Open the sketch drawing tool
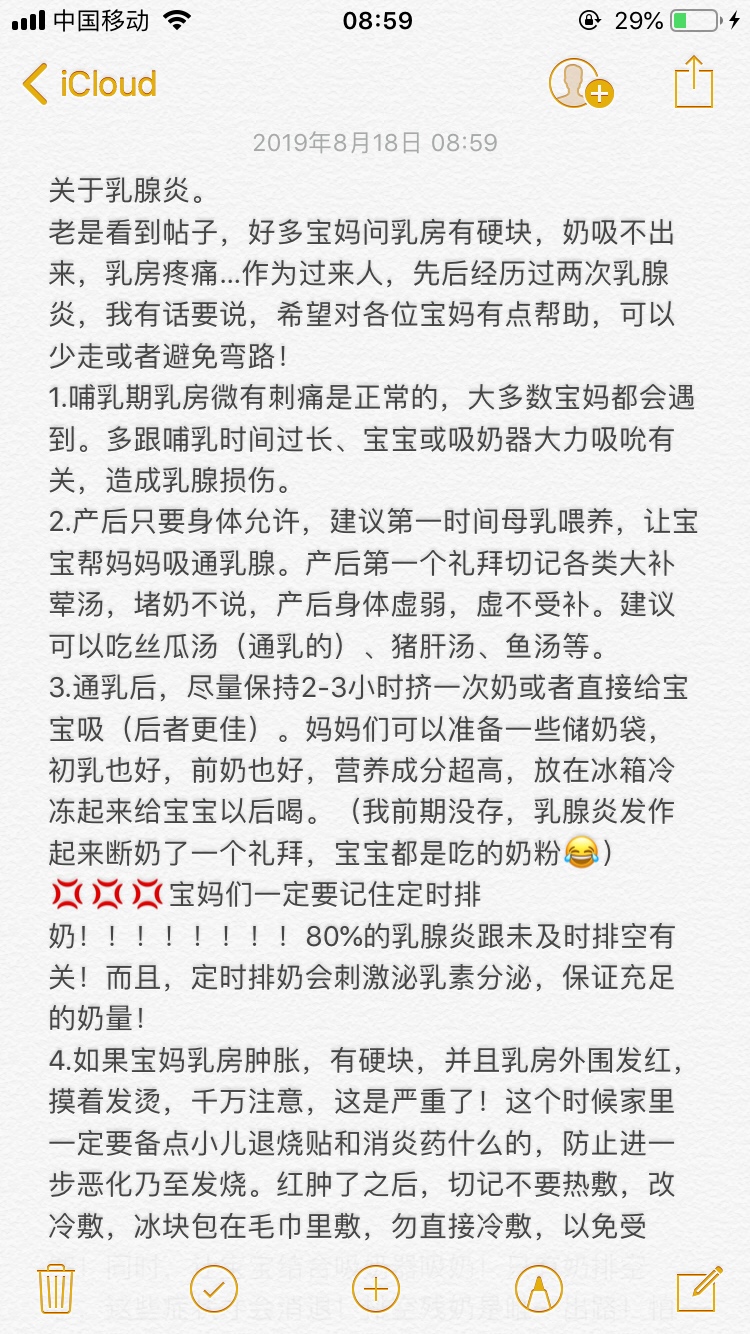The height and width of the screenshot is (1334, 750). coord(537,1288)
